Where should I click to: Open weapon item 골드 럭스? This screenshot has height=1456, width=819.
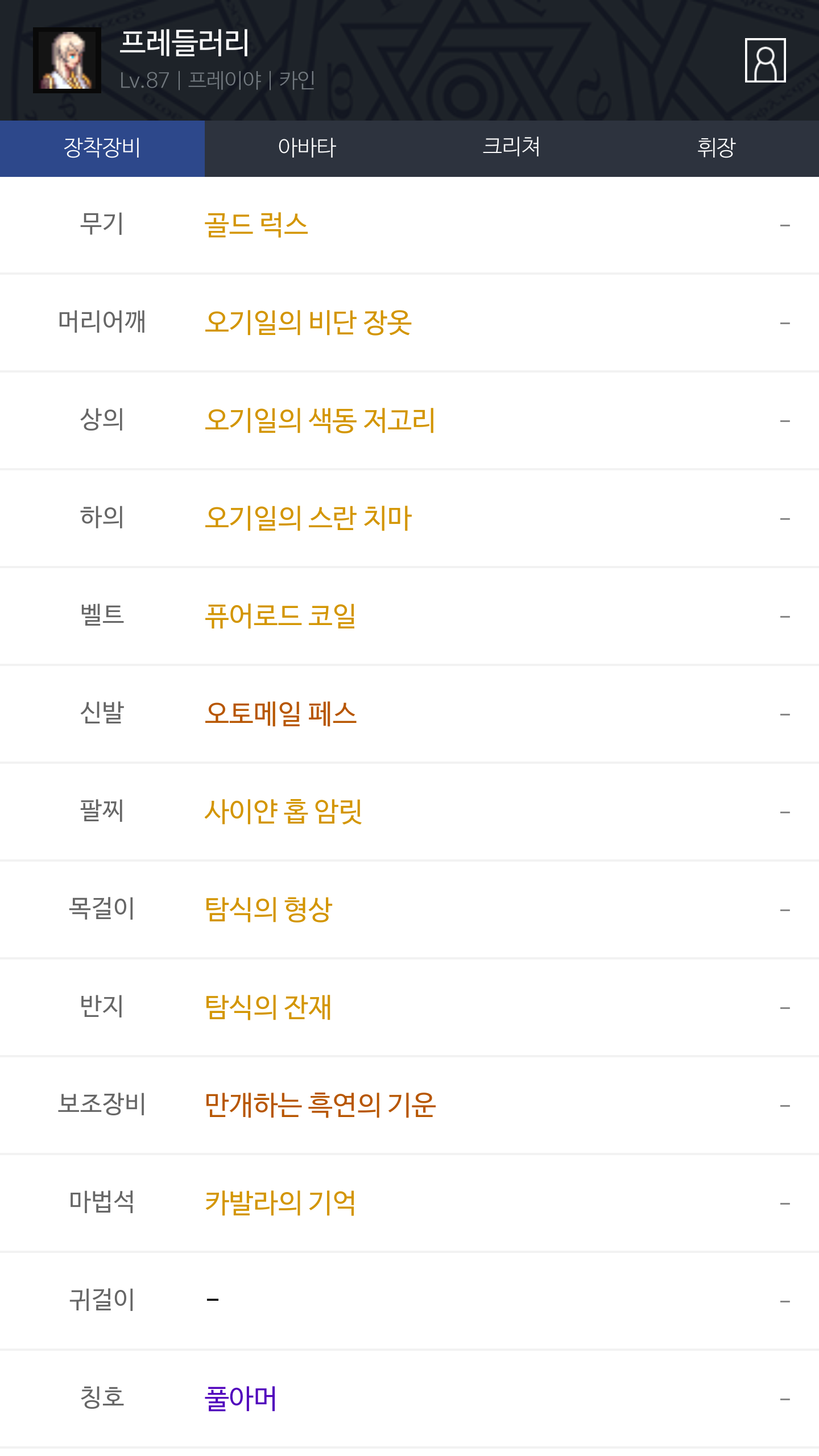(257, 225)
